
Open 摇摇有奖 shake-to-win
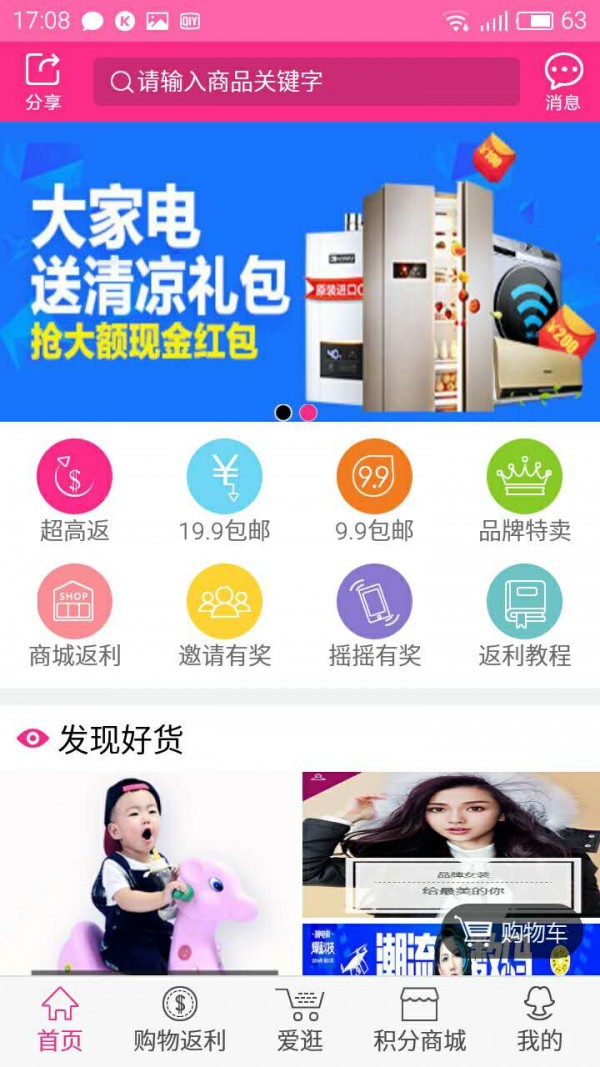[374, 615]
